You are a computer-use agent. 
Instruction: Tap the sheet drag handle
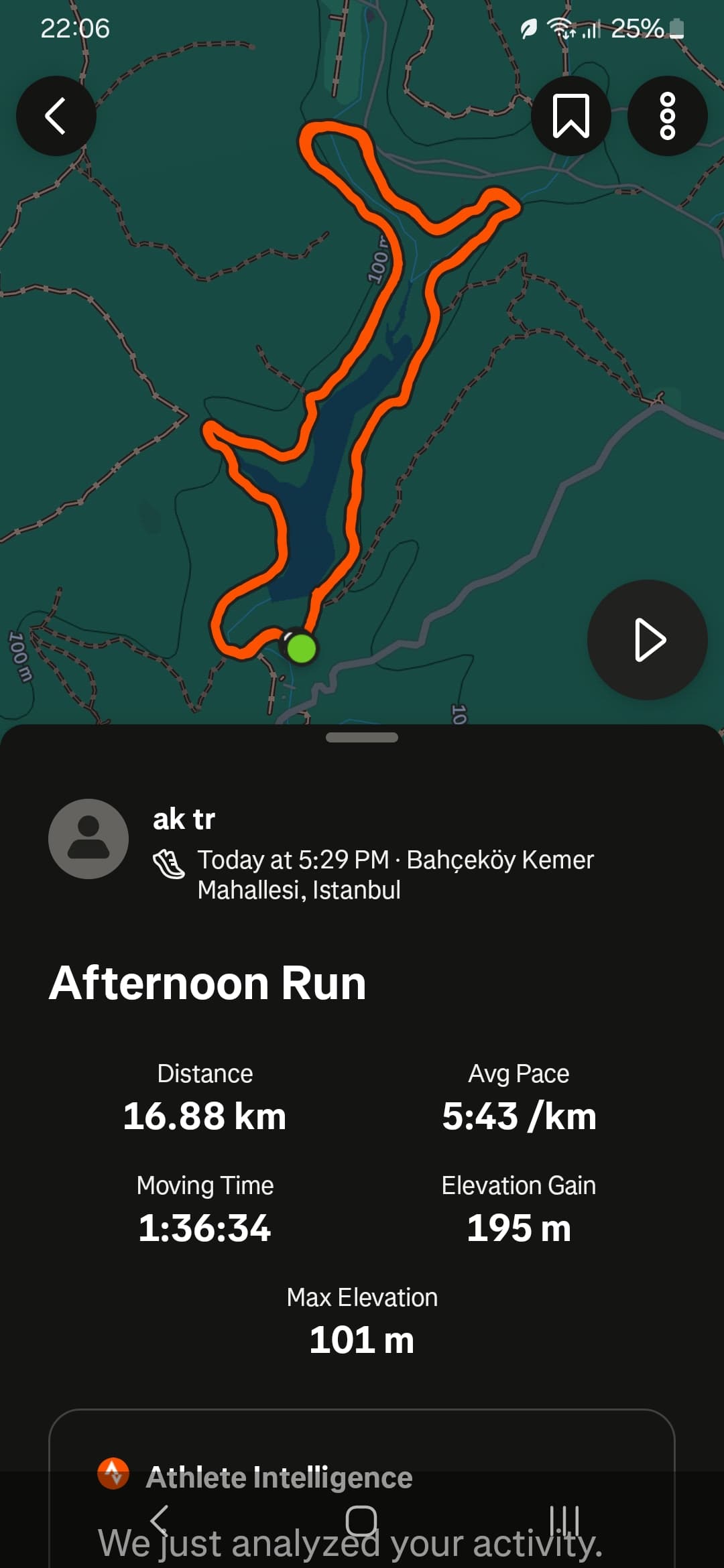(x=362, y=737)
